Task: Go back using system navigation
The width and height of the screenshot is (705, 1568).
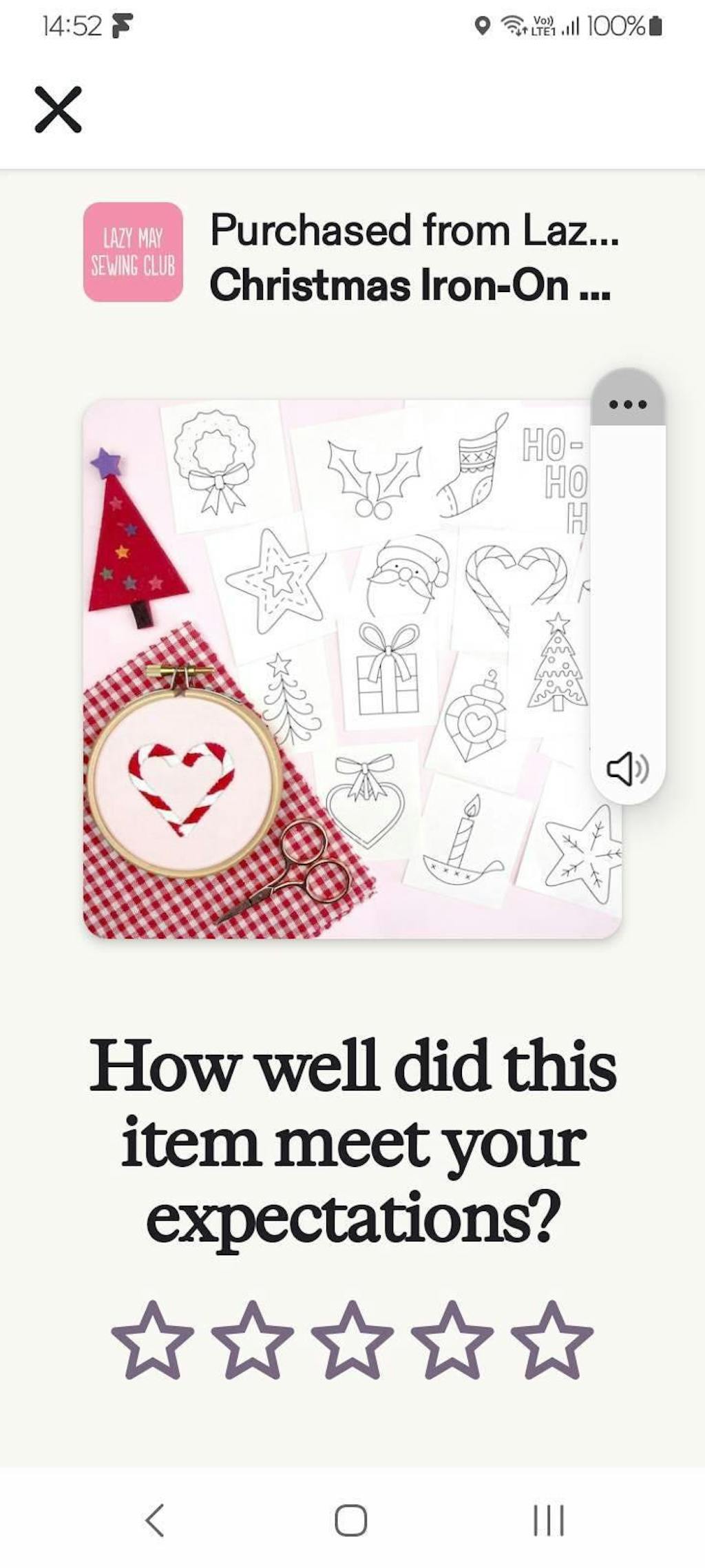Action: (155, 1520)
